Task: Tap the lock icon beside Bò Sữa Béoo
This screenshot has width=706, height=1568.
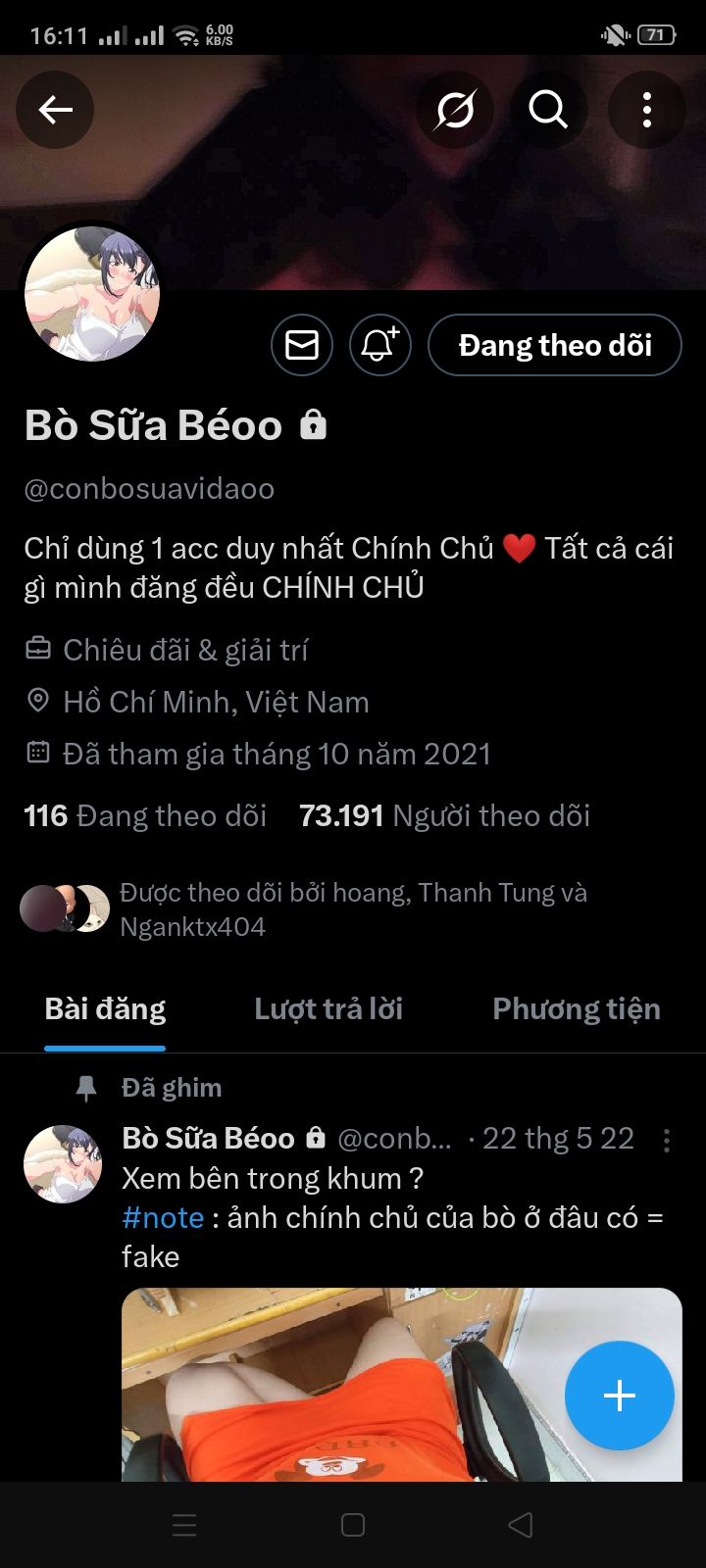Action: [313, 425]
